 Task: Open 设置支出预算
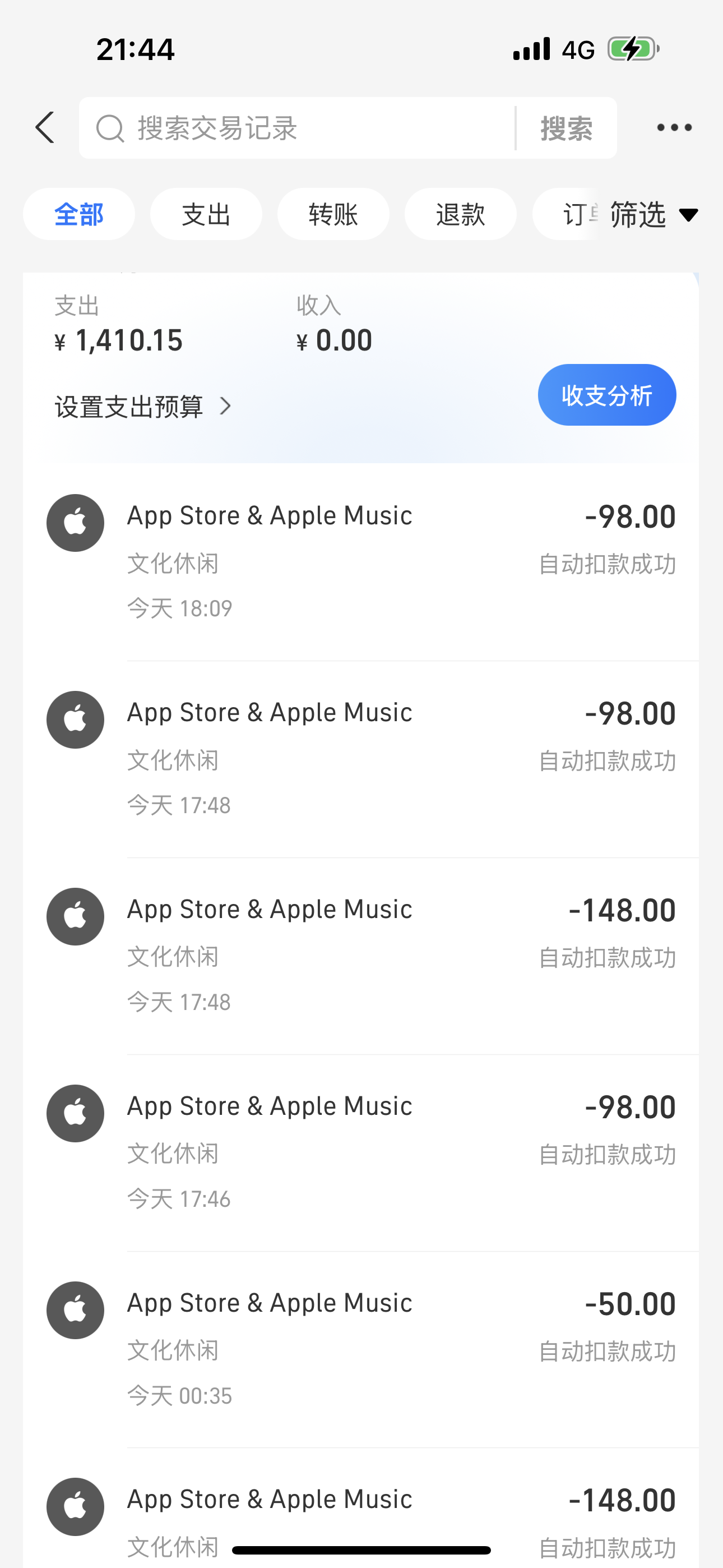[143, 407]
